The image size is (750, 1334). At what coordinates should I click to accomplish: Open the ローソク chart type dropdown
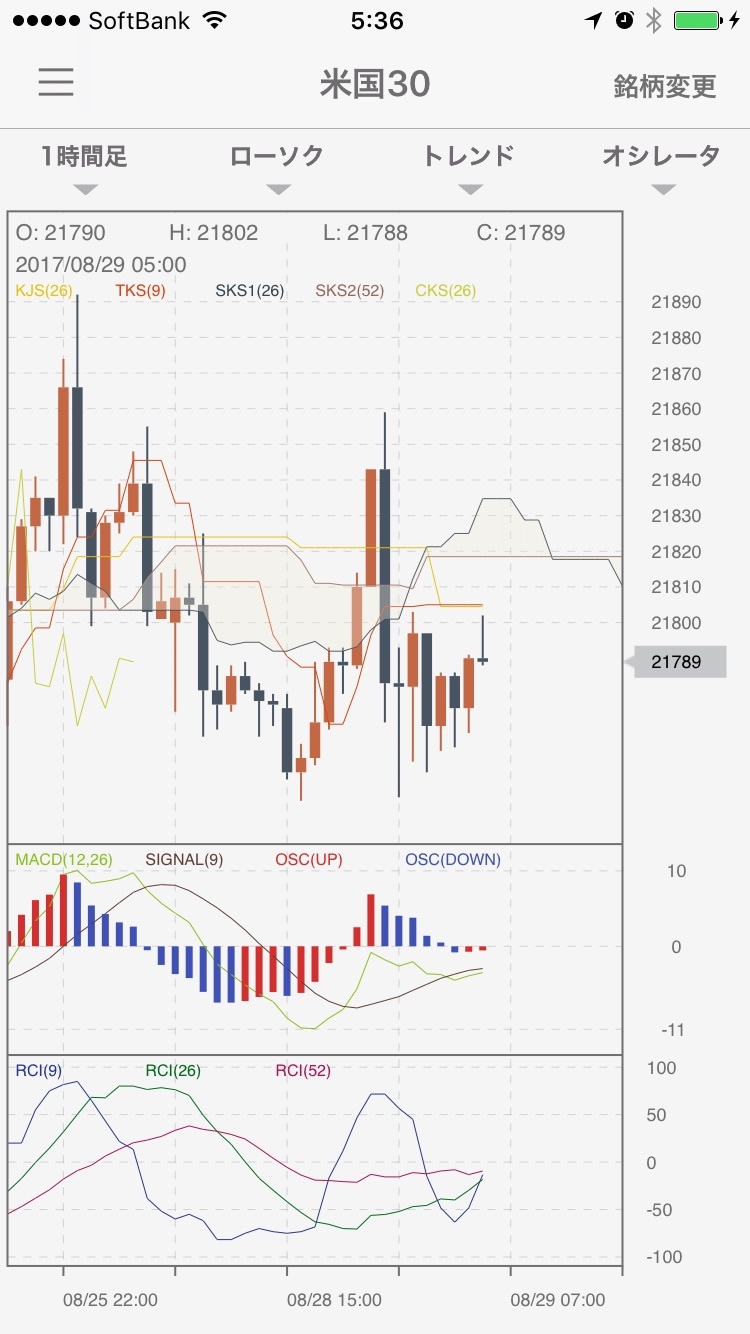click(x=277, y=166)
